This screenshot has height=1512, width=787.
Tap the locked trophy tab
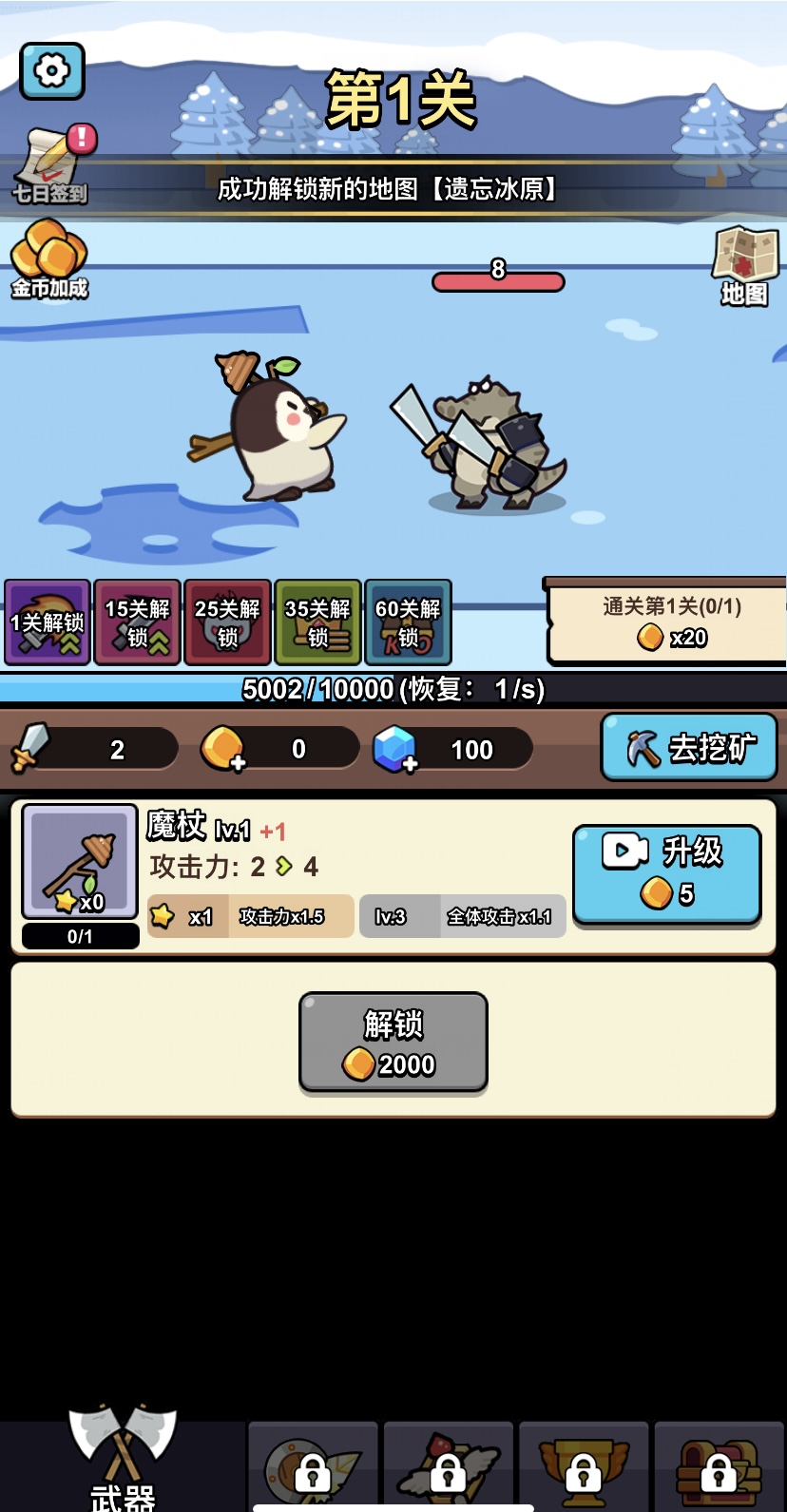[584, 1467]
